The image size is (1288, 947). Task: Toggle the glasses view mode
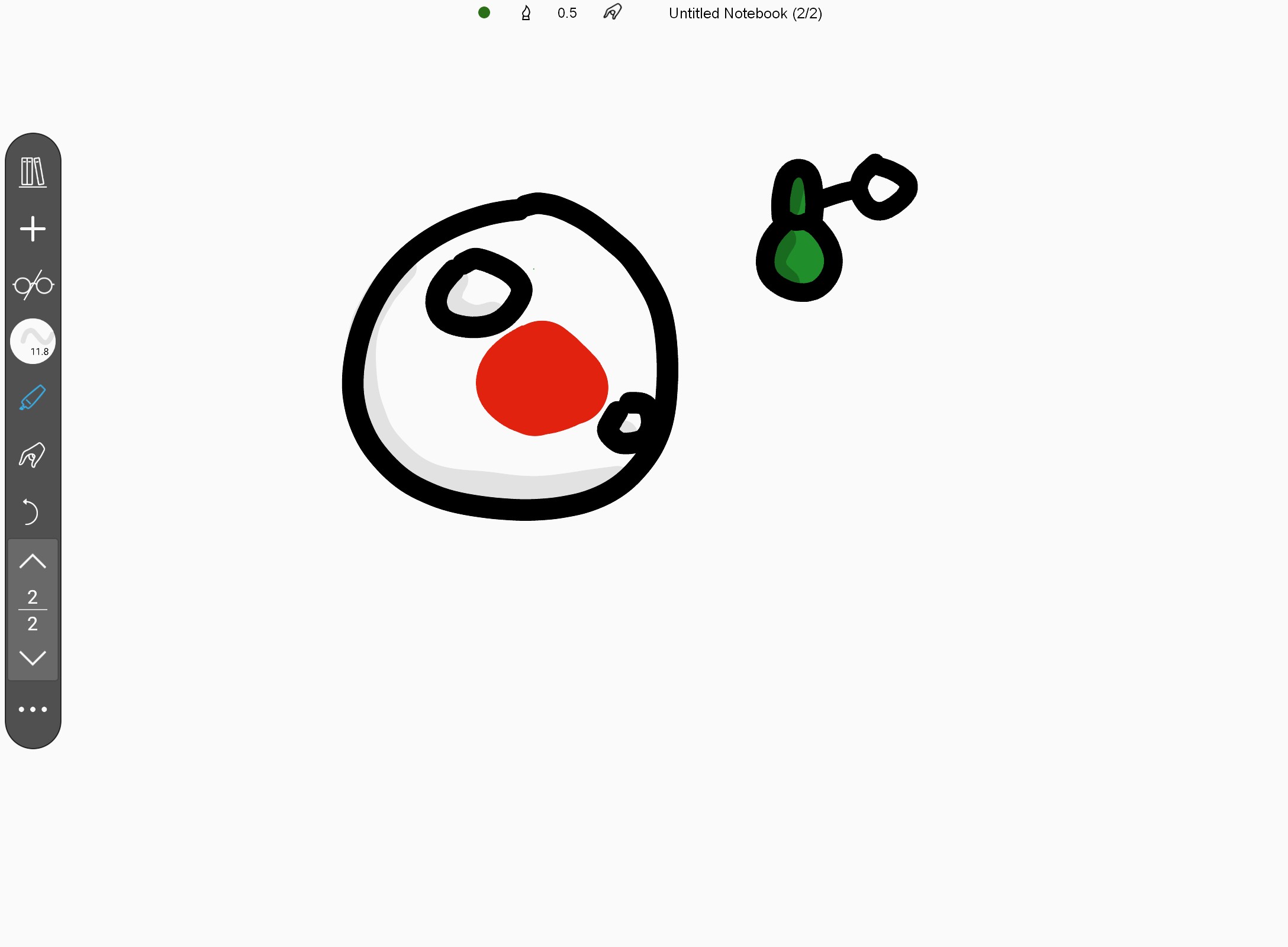[x=33, y=285]
